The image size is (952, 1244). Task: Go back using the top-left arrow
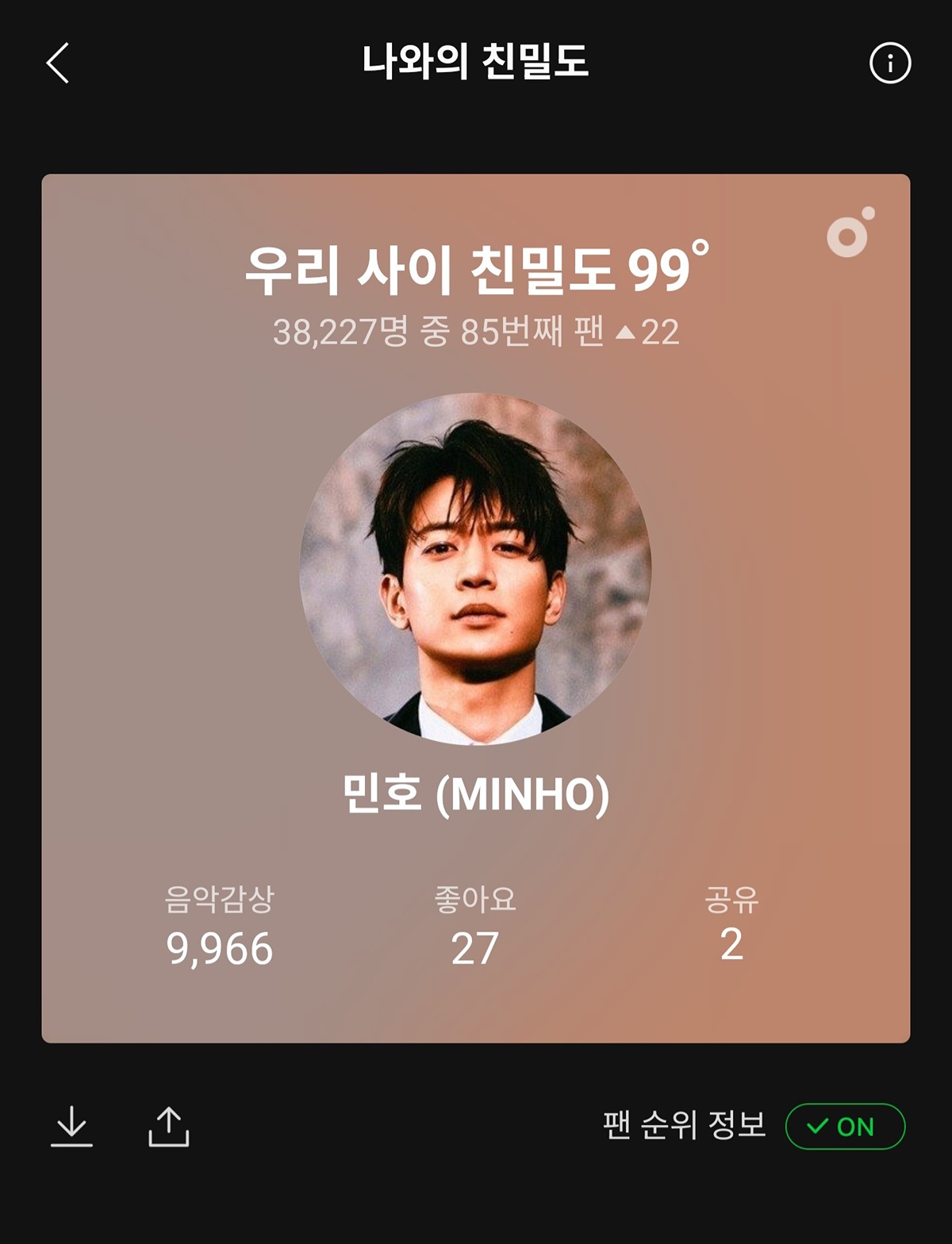[x=58, y=63]
